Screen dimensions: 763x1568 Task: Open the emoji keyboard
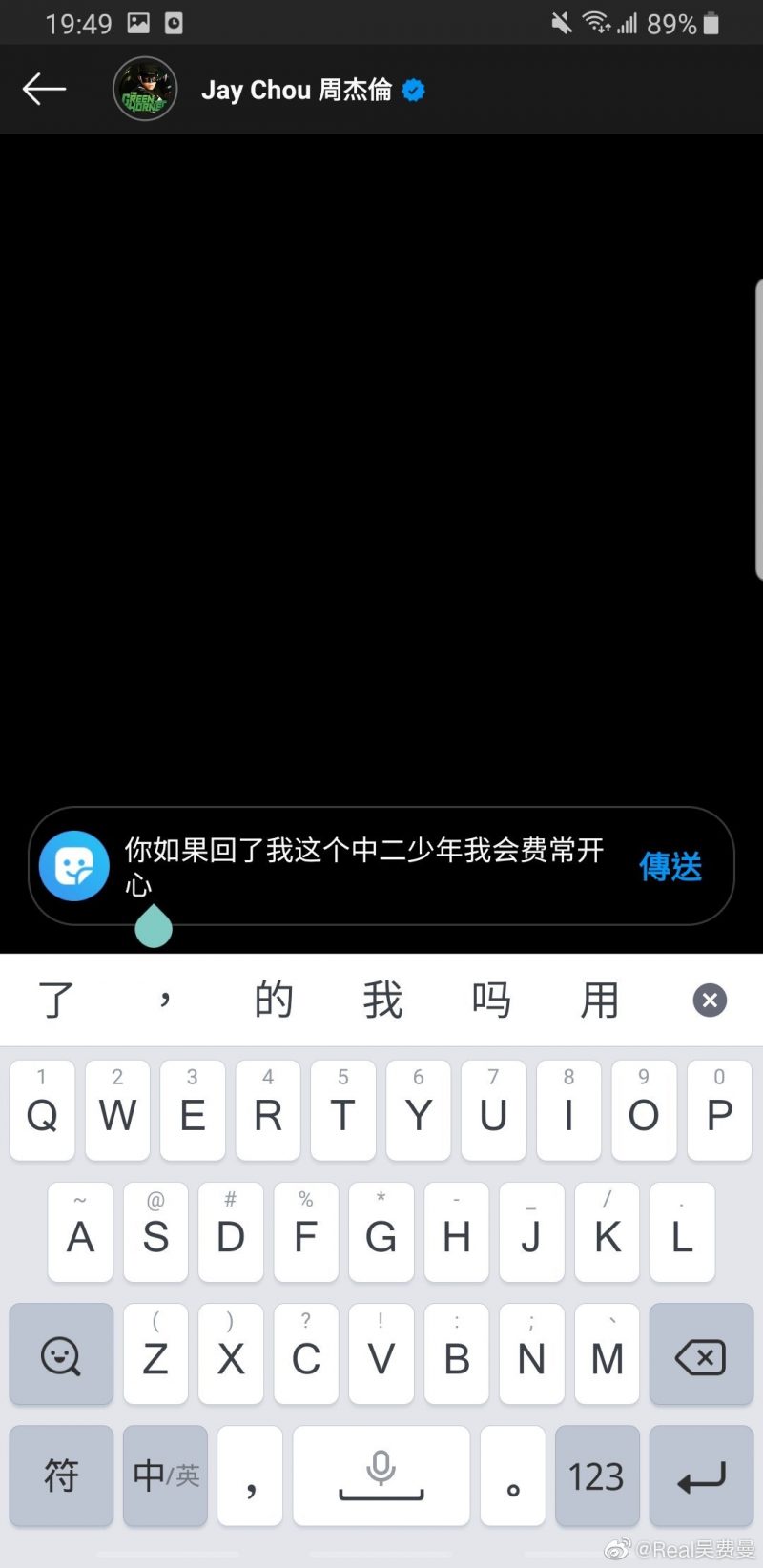click(x=61, y=1354)
